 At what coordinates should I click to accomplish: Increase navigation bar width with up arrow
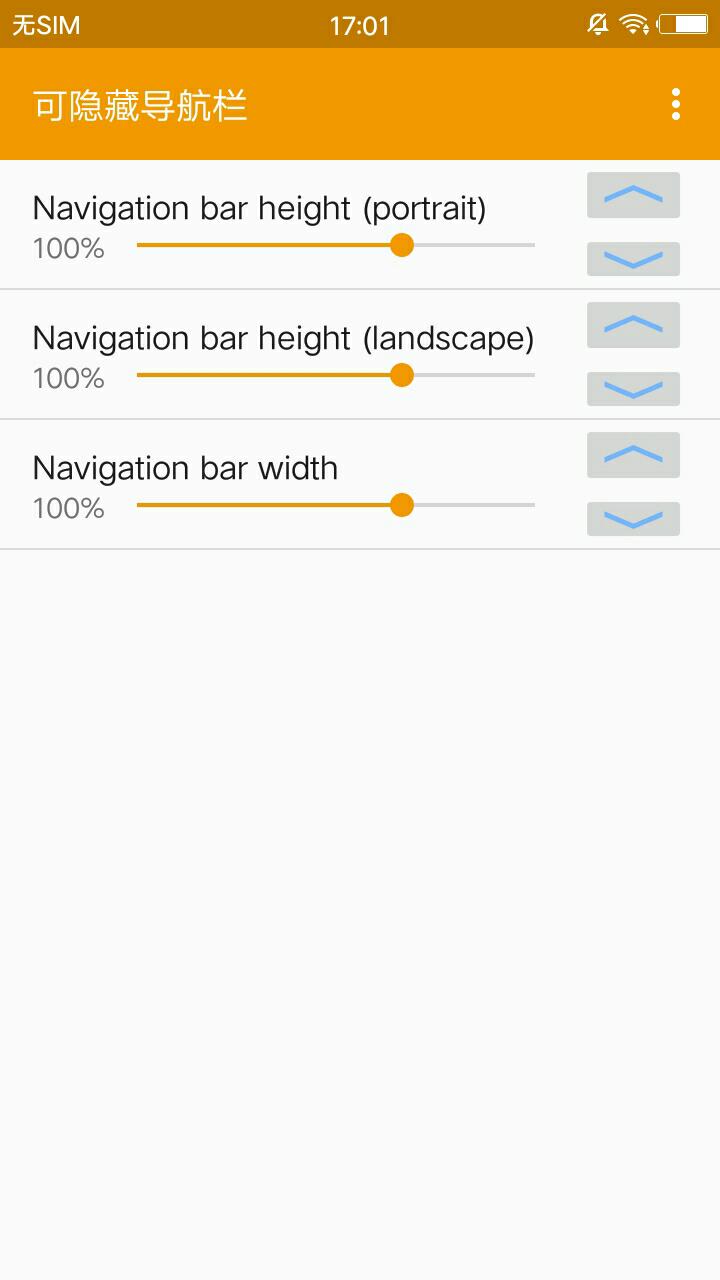tap(633, 455)
